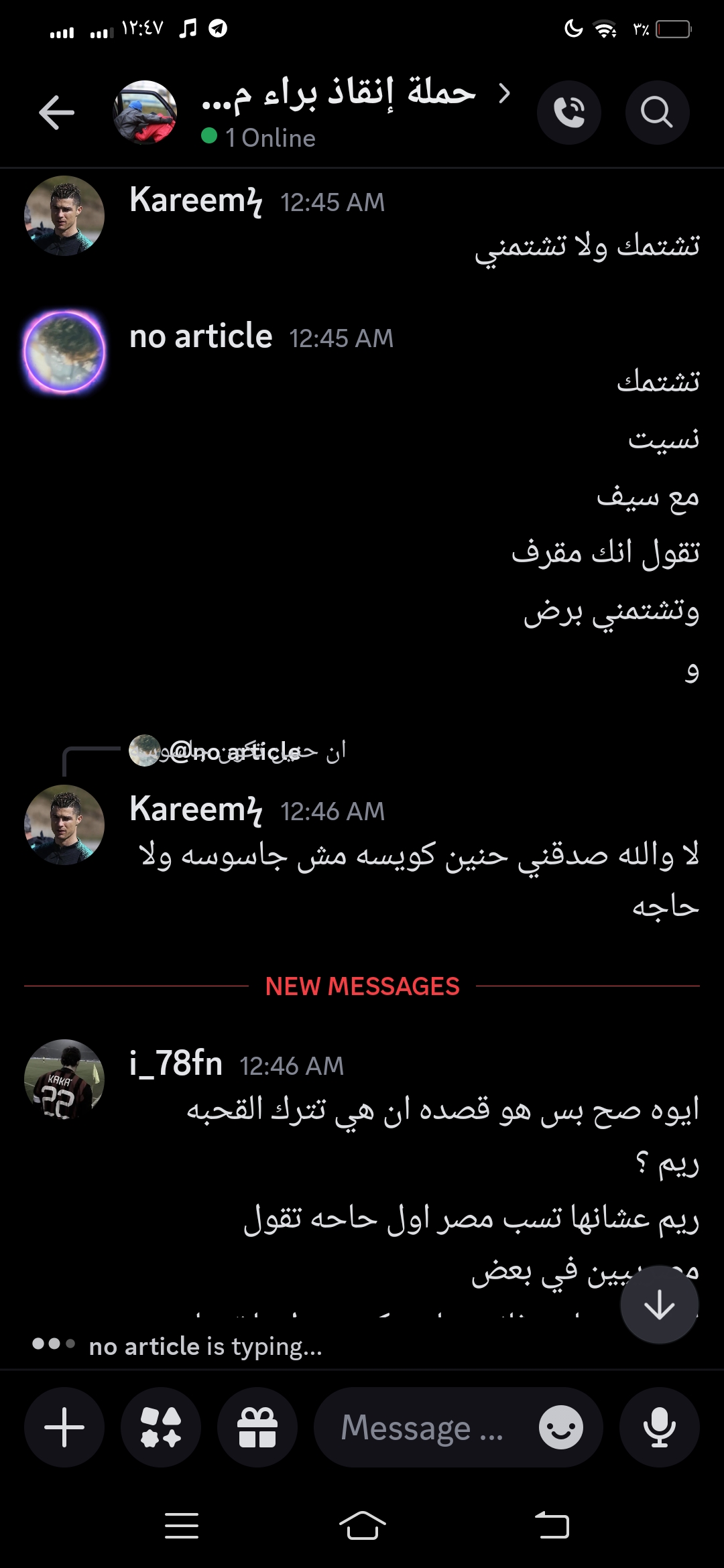Start a voice call in this group

[x=569, y=112]
